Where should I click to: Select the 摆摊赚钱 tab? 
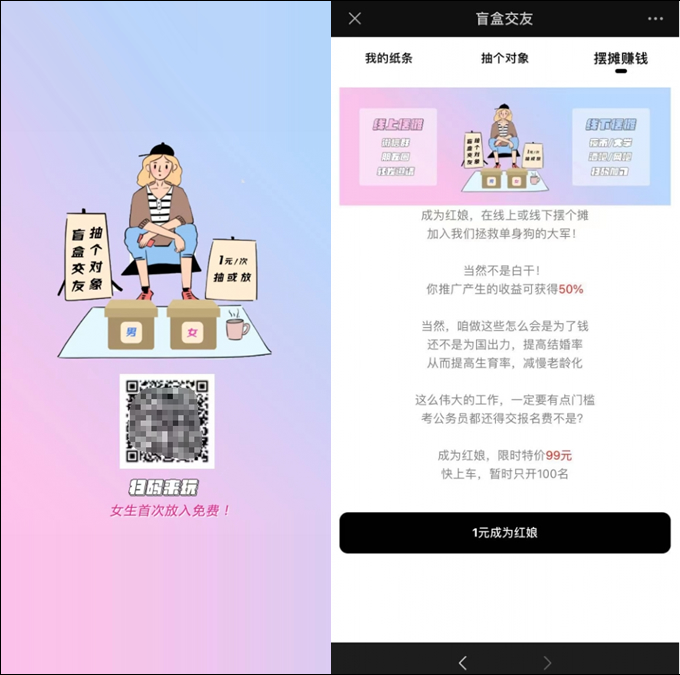[x=620, y=58]
